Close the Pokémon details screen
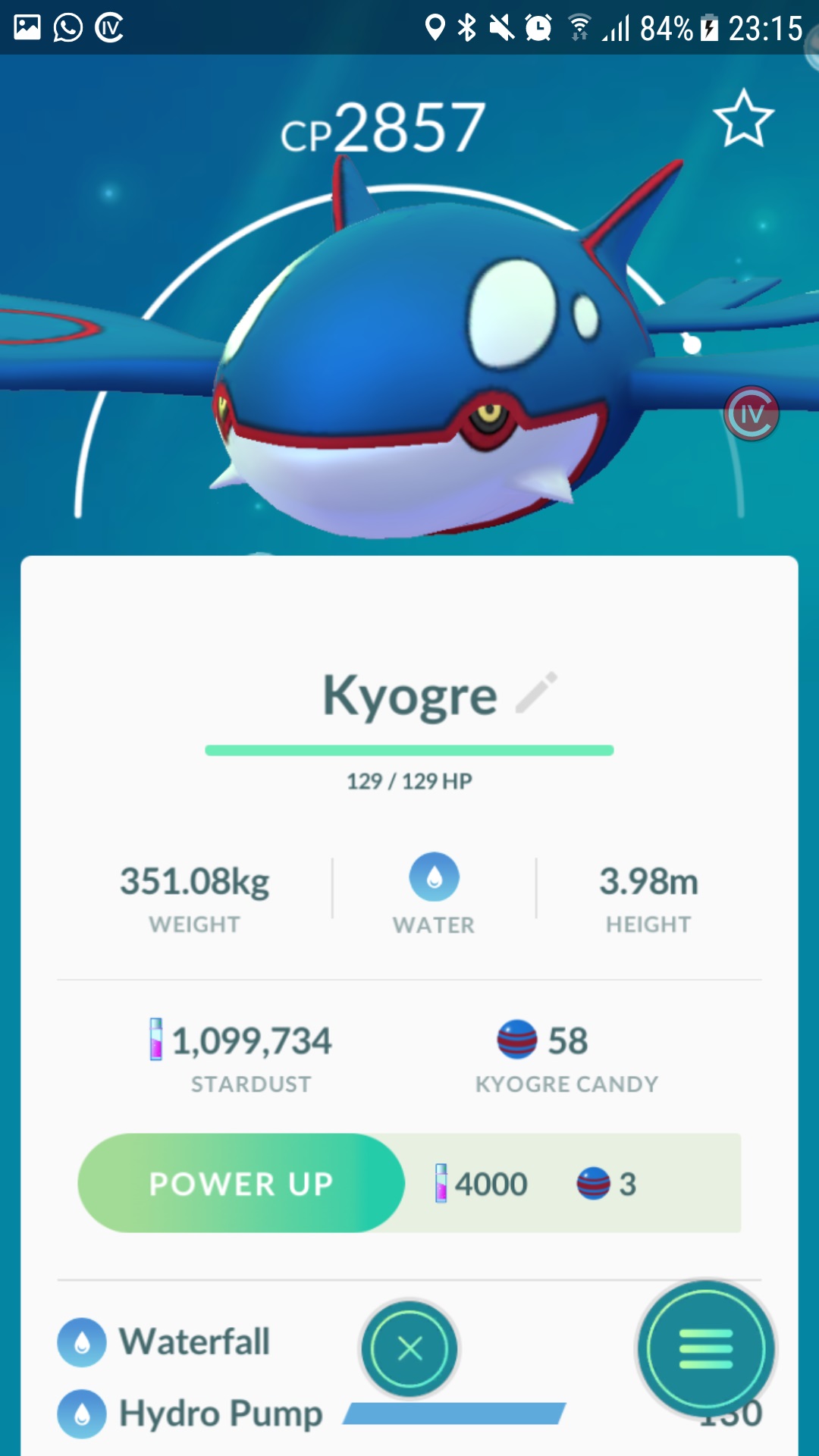 [409, 1349]
